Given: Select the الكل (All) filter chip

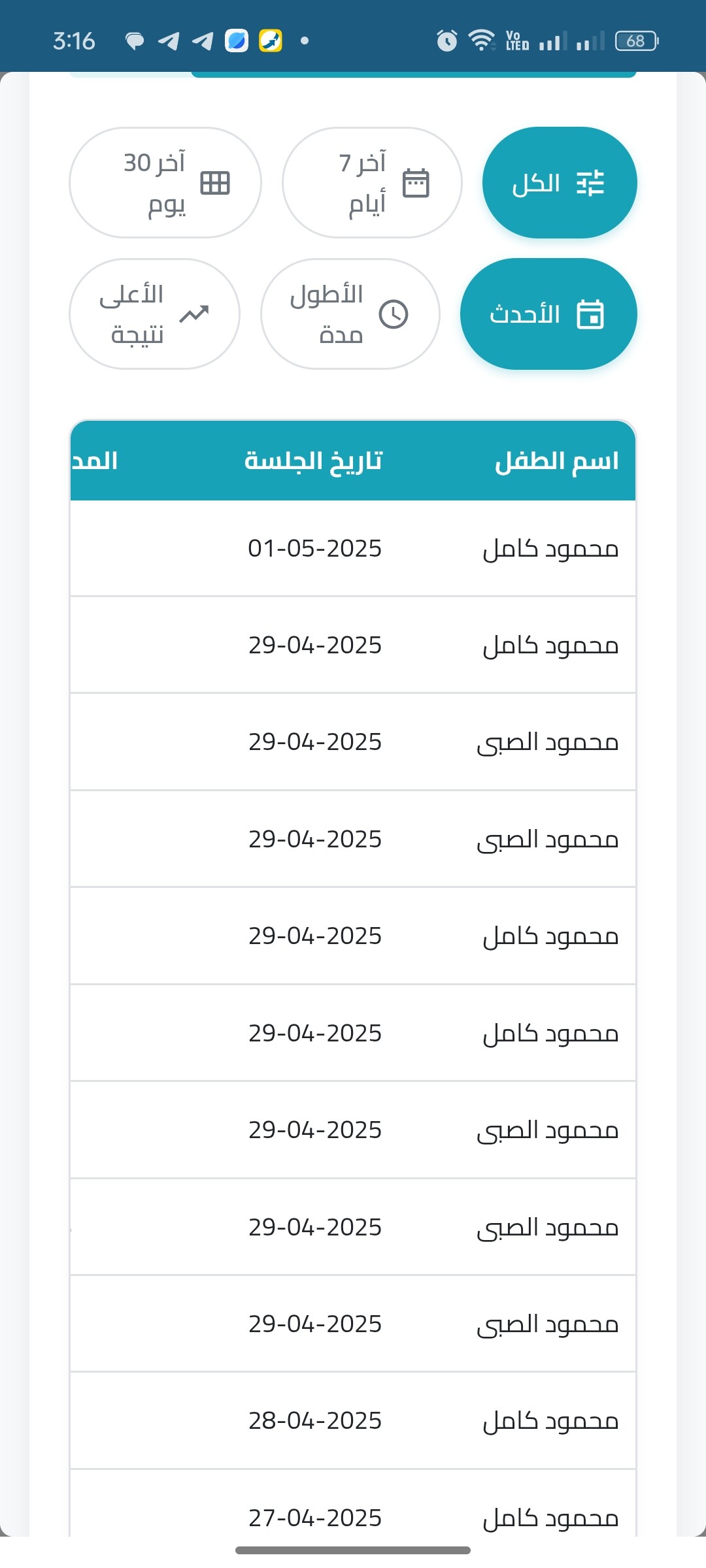Looking at the screenshot, I should [x=560, y=183].
